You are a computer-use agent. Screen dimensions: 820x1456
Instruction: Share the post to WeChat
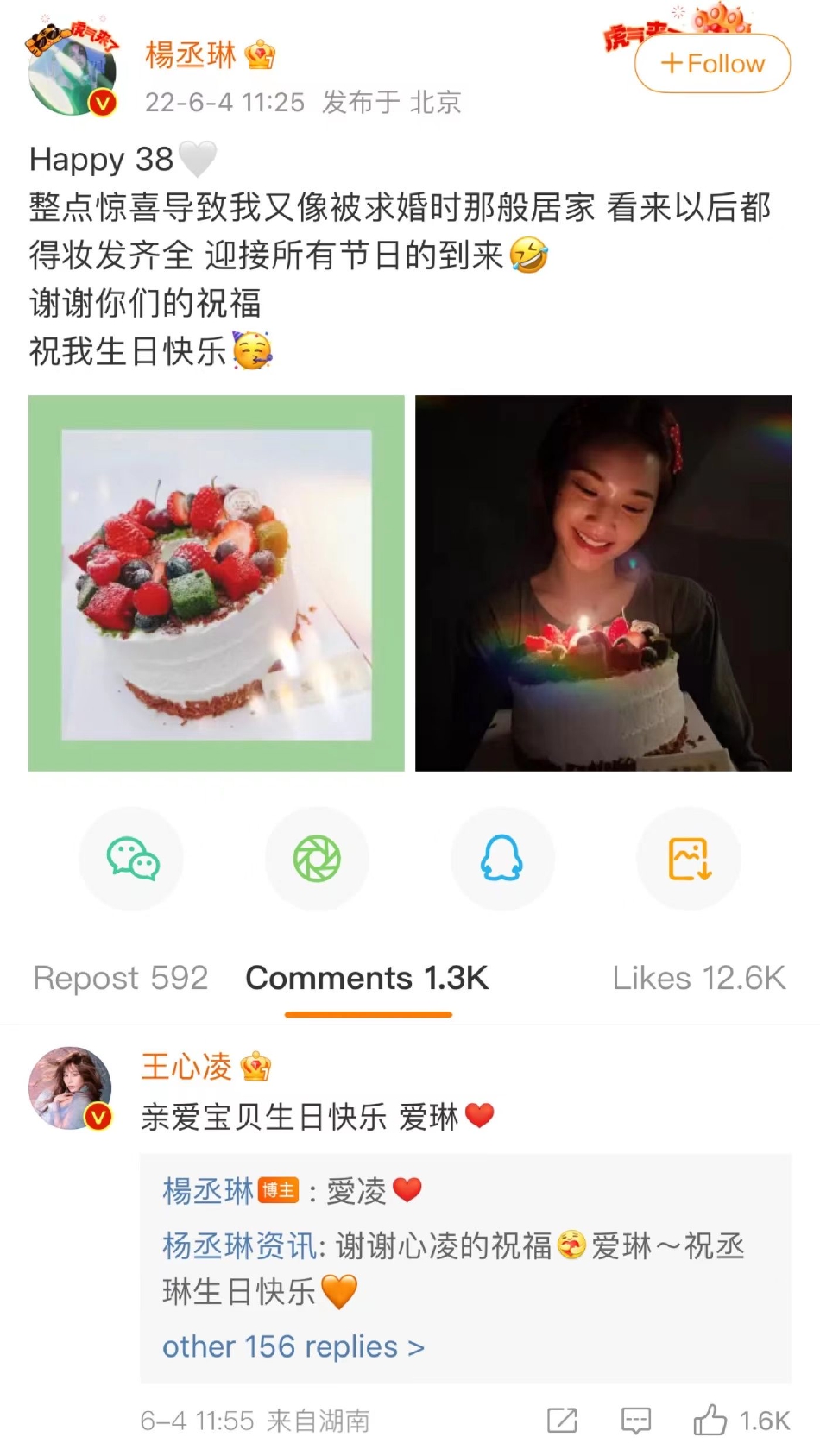tap(132, 859)
